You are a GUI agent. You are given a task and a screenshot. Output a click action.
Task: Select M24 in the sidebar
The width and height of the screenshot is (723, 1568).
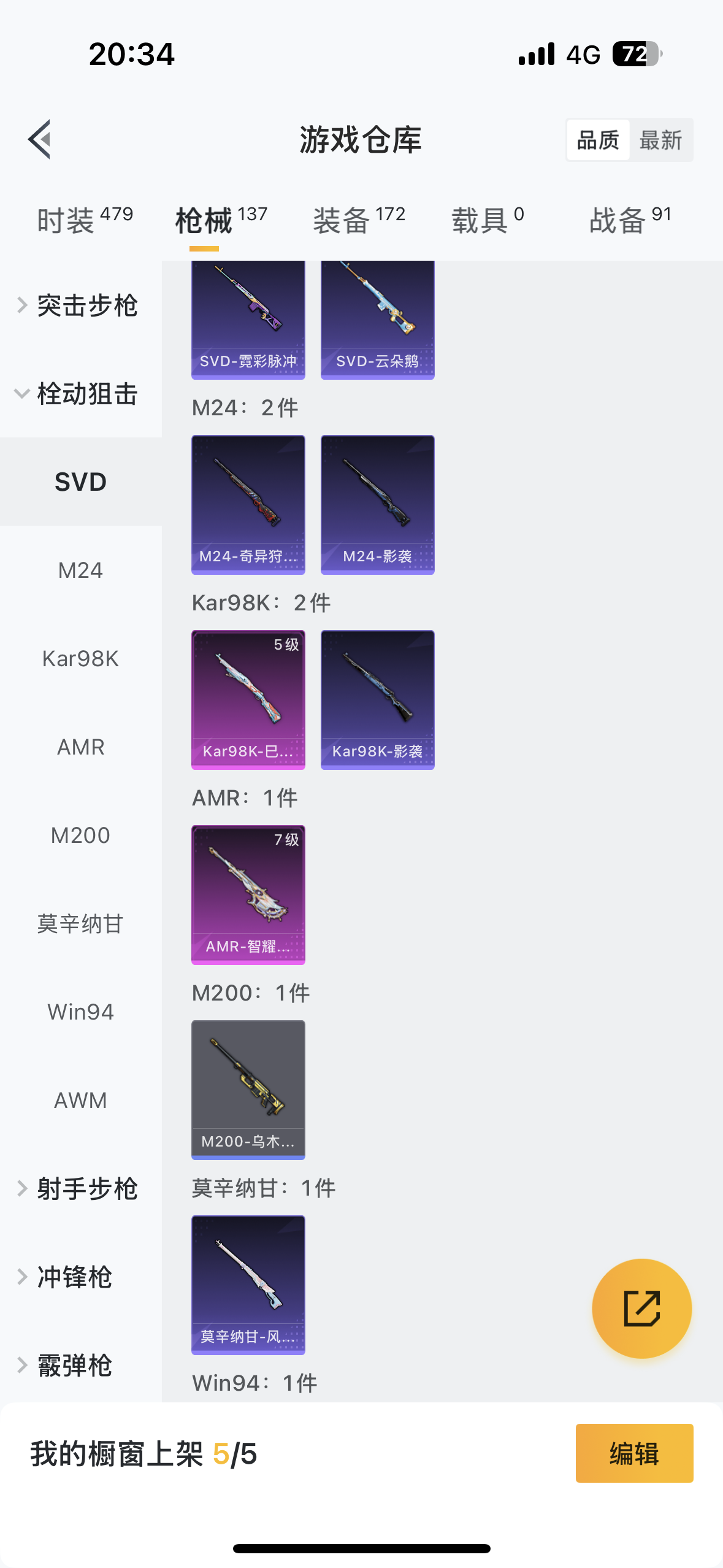point(80,571)
